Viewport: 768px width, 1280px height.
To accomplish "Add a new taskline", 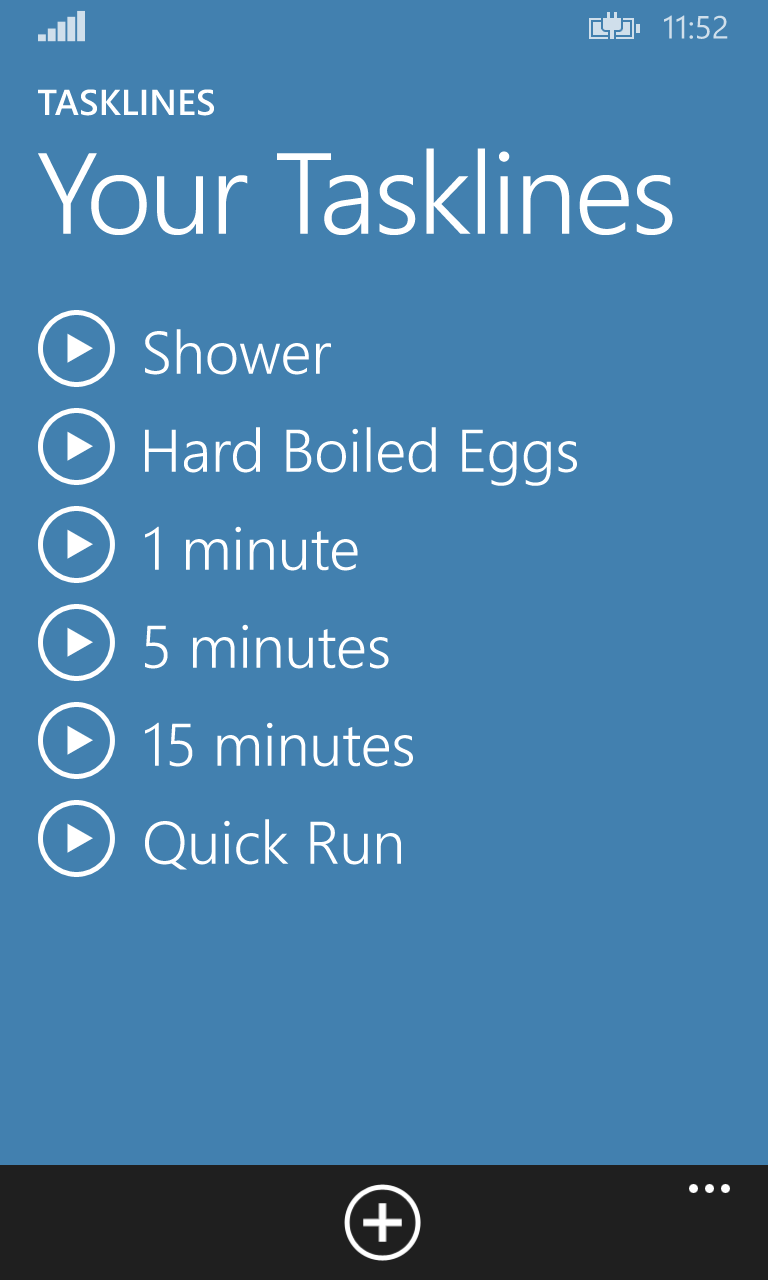I will [x=383, y=1222].
